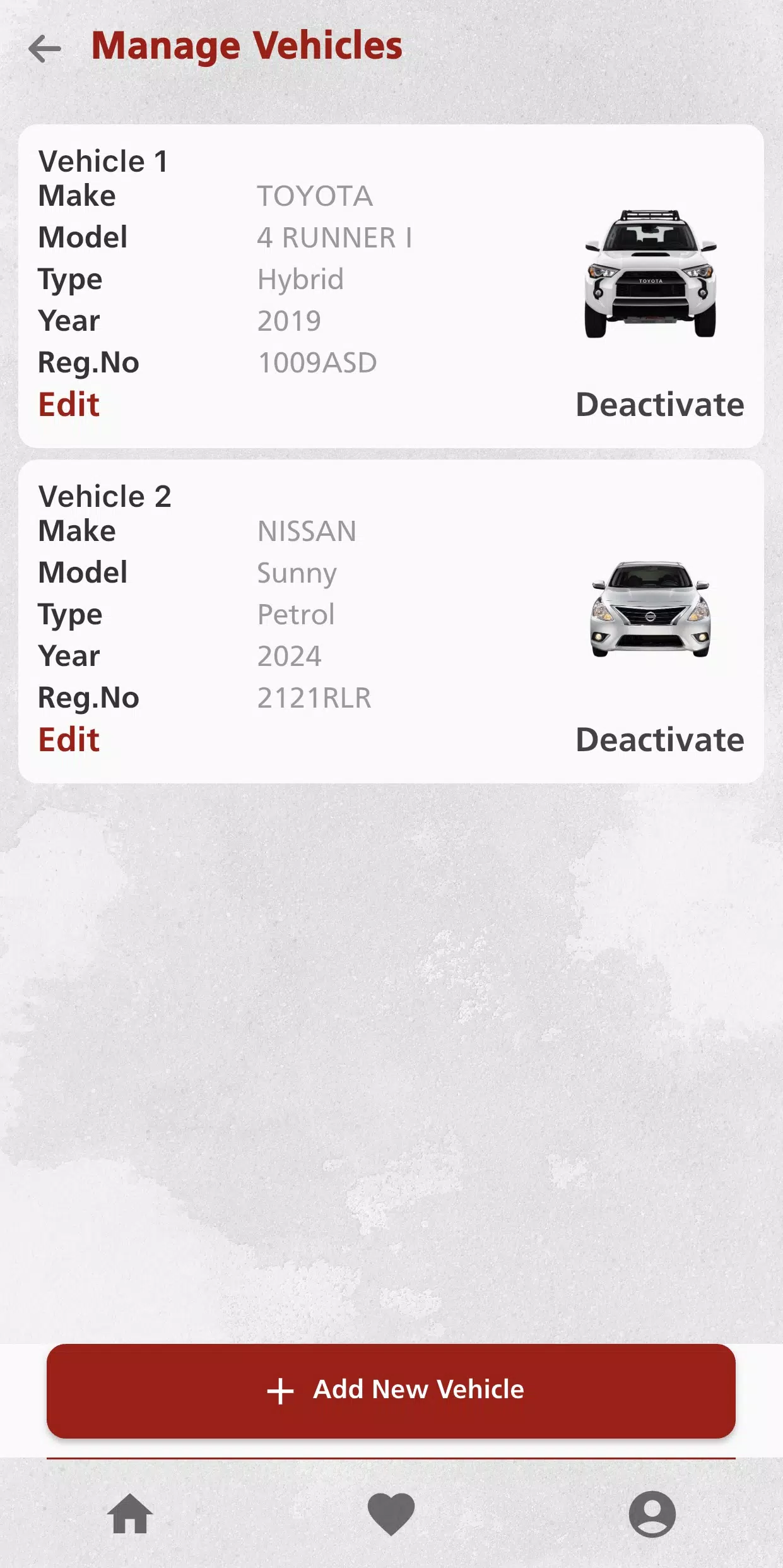Screen dimensions: 783x1568
Task: Go back using the arrow icon
Action: click(x=45, y=49)
